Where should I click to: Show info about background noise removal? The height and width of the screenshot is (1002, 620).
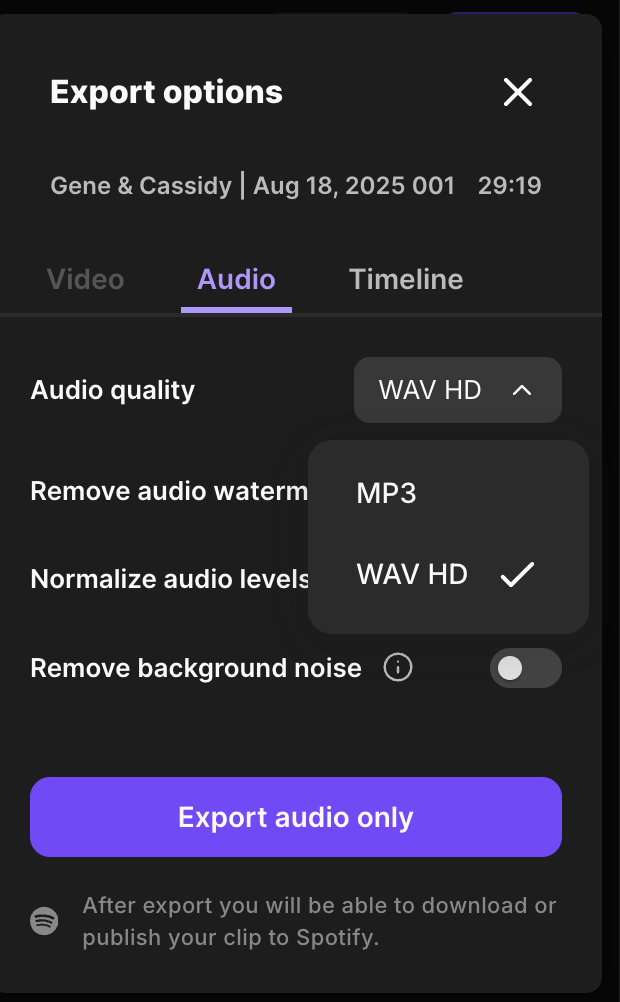[x=398, y=668]
